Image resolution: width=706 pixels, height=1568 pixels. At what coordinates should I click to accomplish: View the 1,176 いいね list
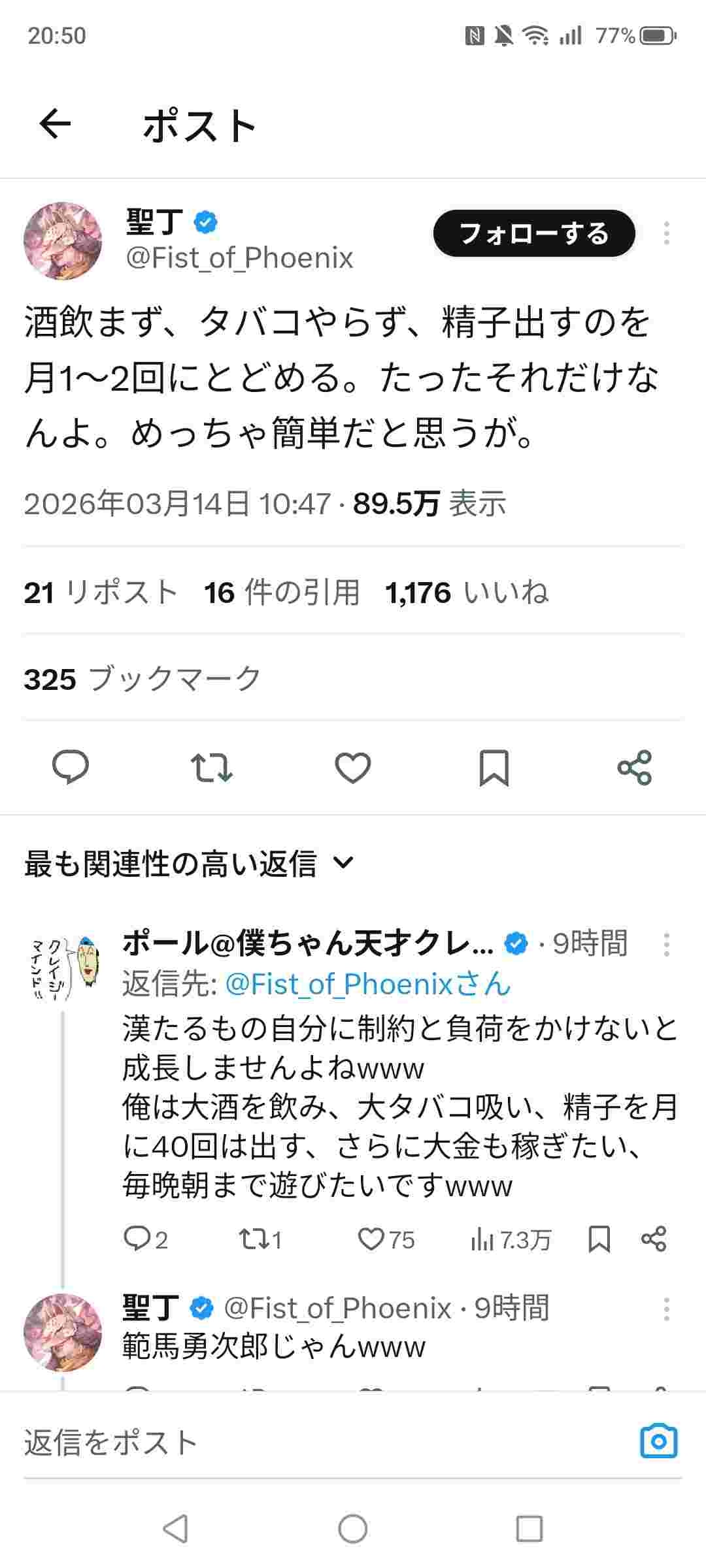tap(467, 593)
